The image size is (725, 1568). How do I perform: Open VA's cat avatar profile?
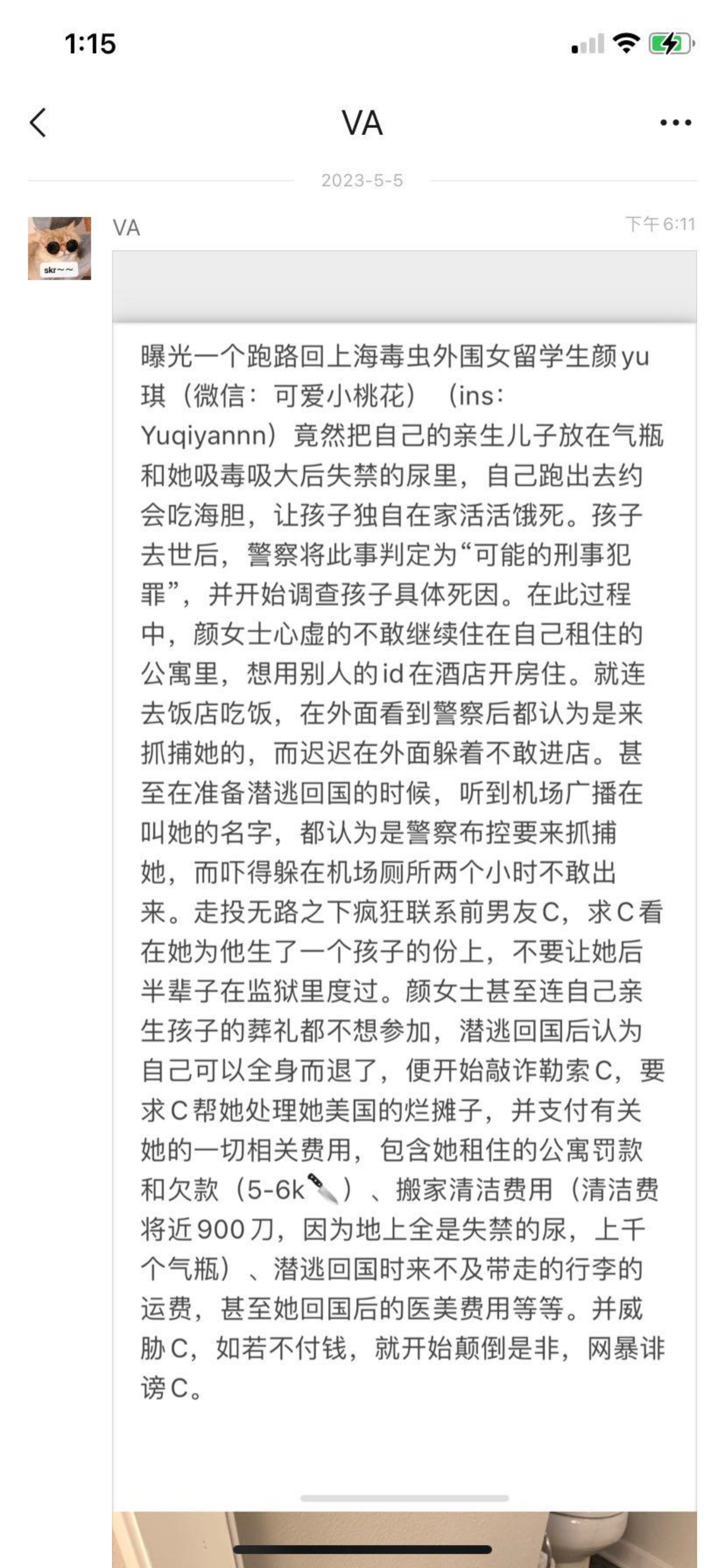tap(59, 248)
